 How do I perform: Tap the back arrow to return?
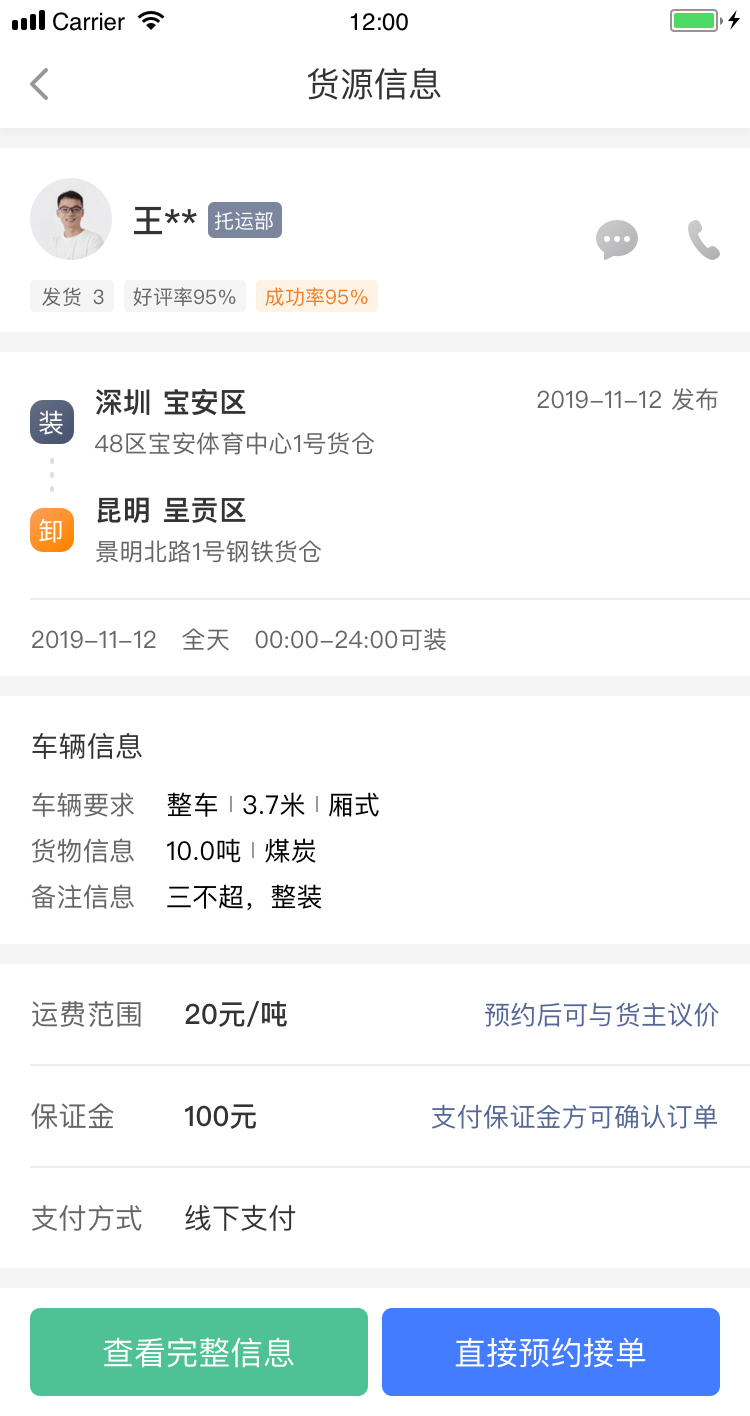(39, 84)
